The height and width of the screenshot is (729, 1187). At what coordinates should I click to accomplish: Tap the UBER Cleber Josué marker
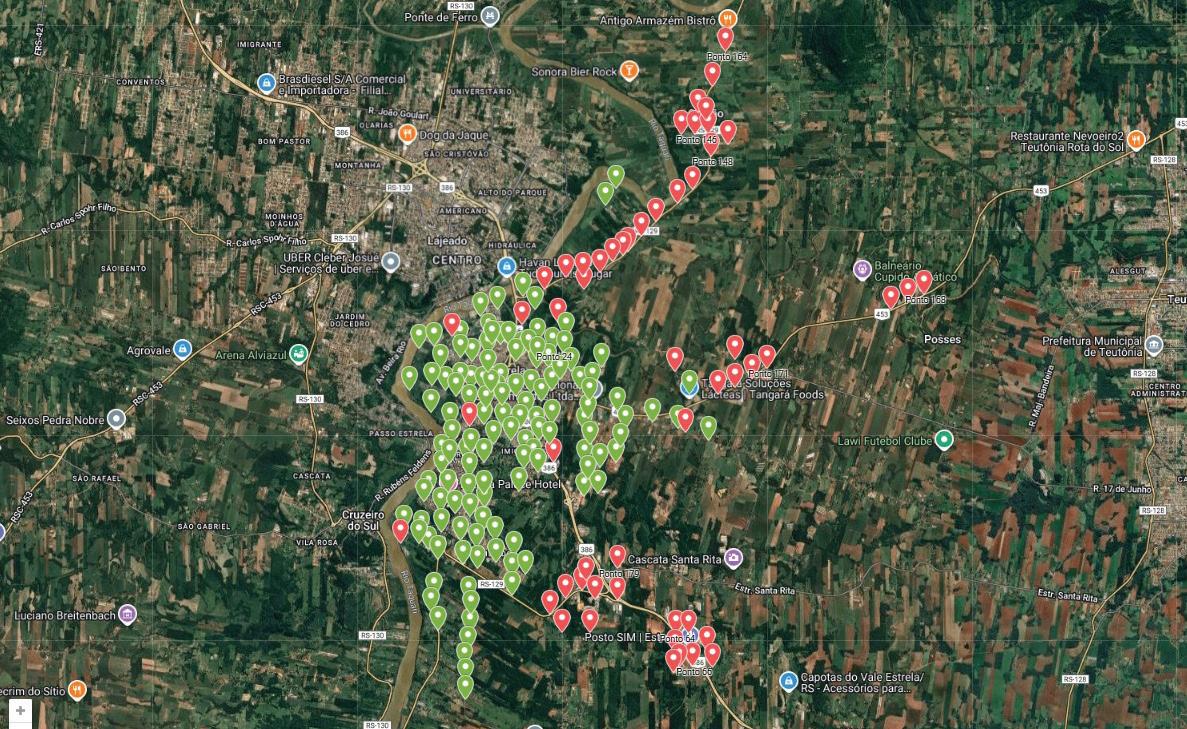click(391, 262)
